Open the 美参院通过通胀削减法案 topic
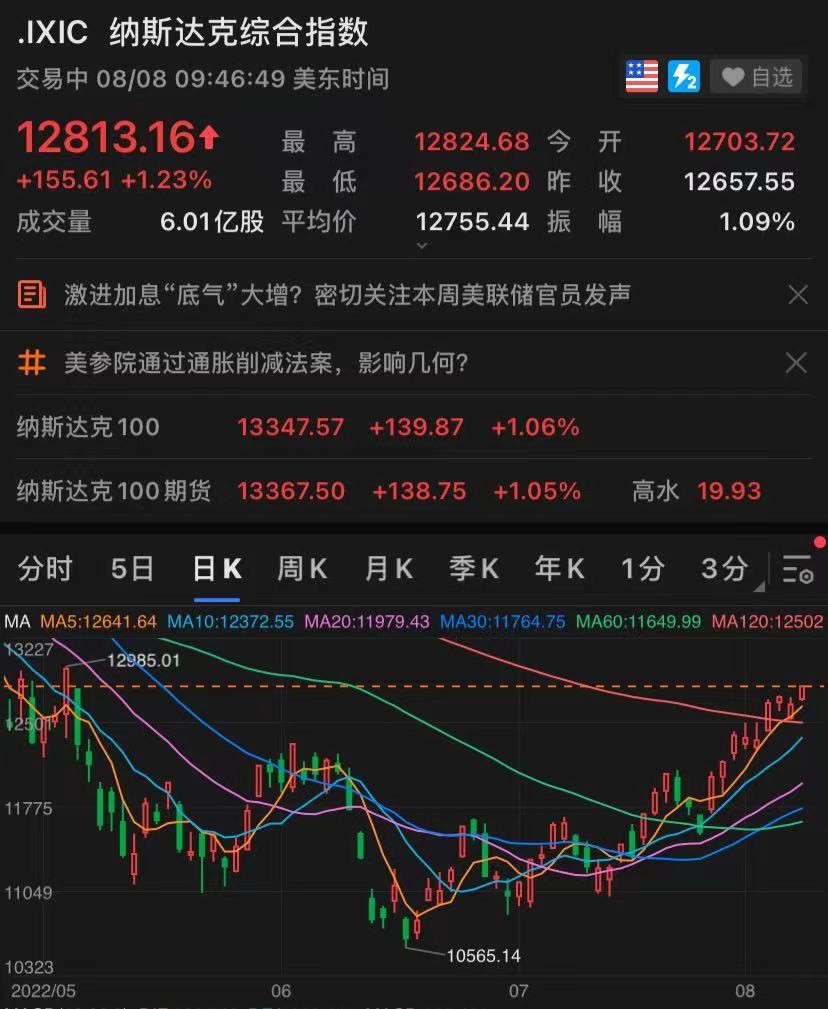The height and width of the screenshot is (1009, 828). pos(266,363)
